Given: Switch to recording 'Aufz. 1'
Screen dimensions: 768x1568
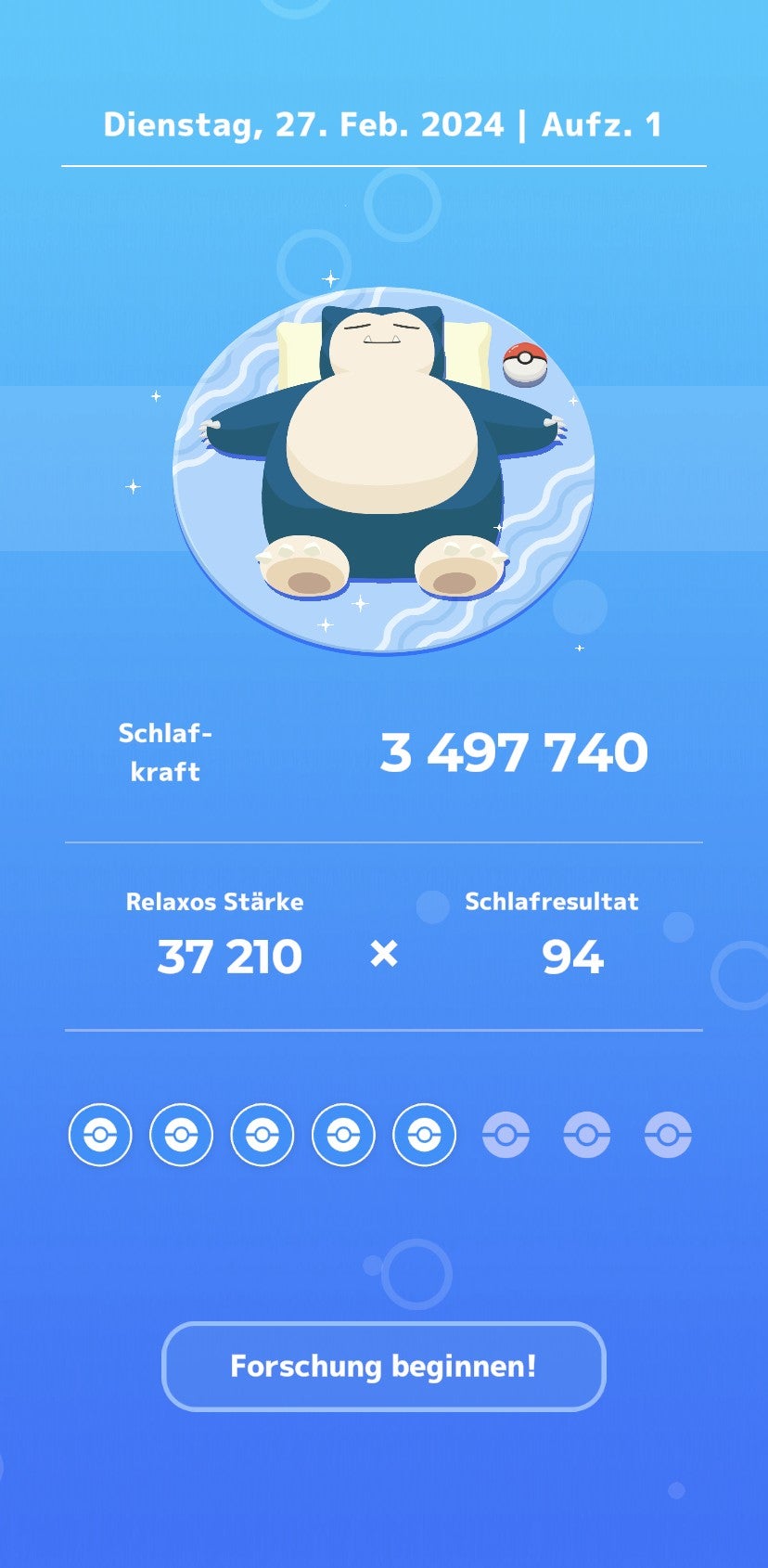Looking at the screenshot, I should [603, 124].
